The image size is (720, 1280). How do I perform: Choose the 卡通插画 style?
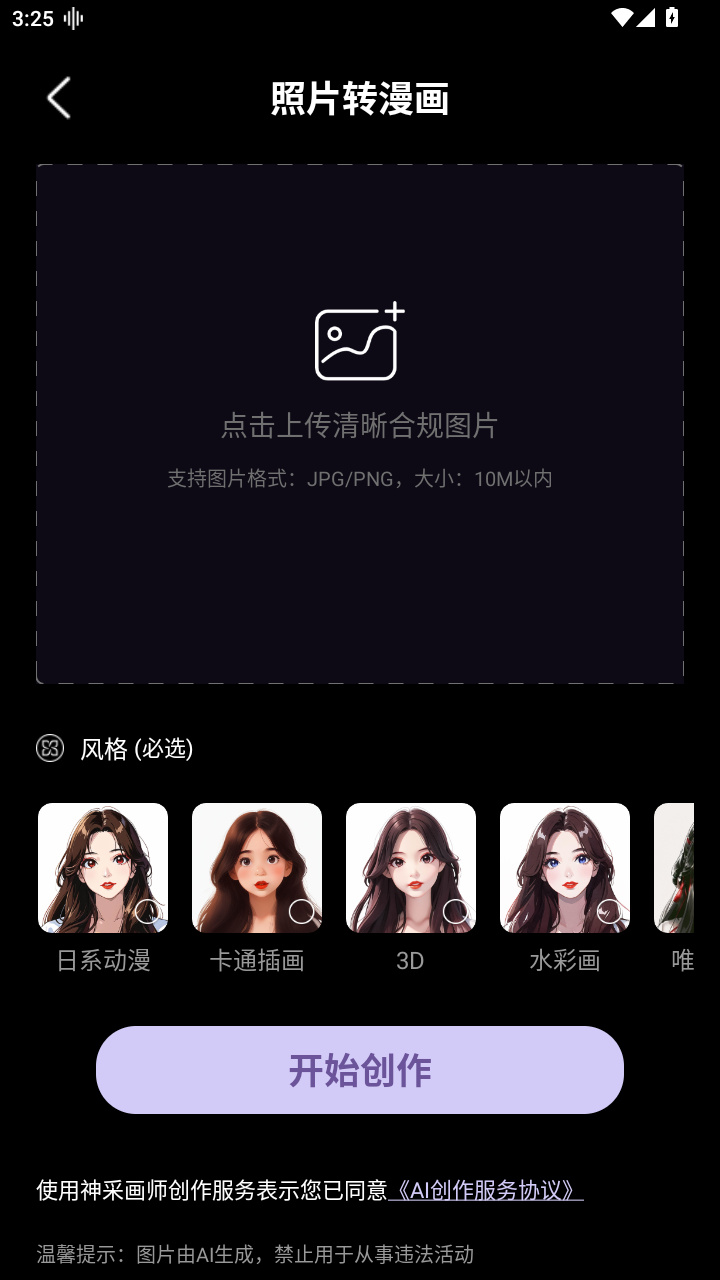pos(257,868)
